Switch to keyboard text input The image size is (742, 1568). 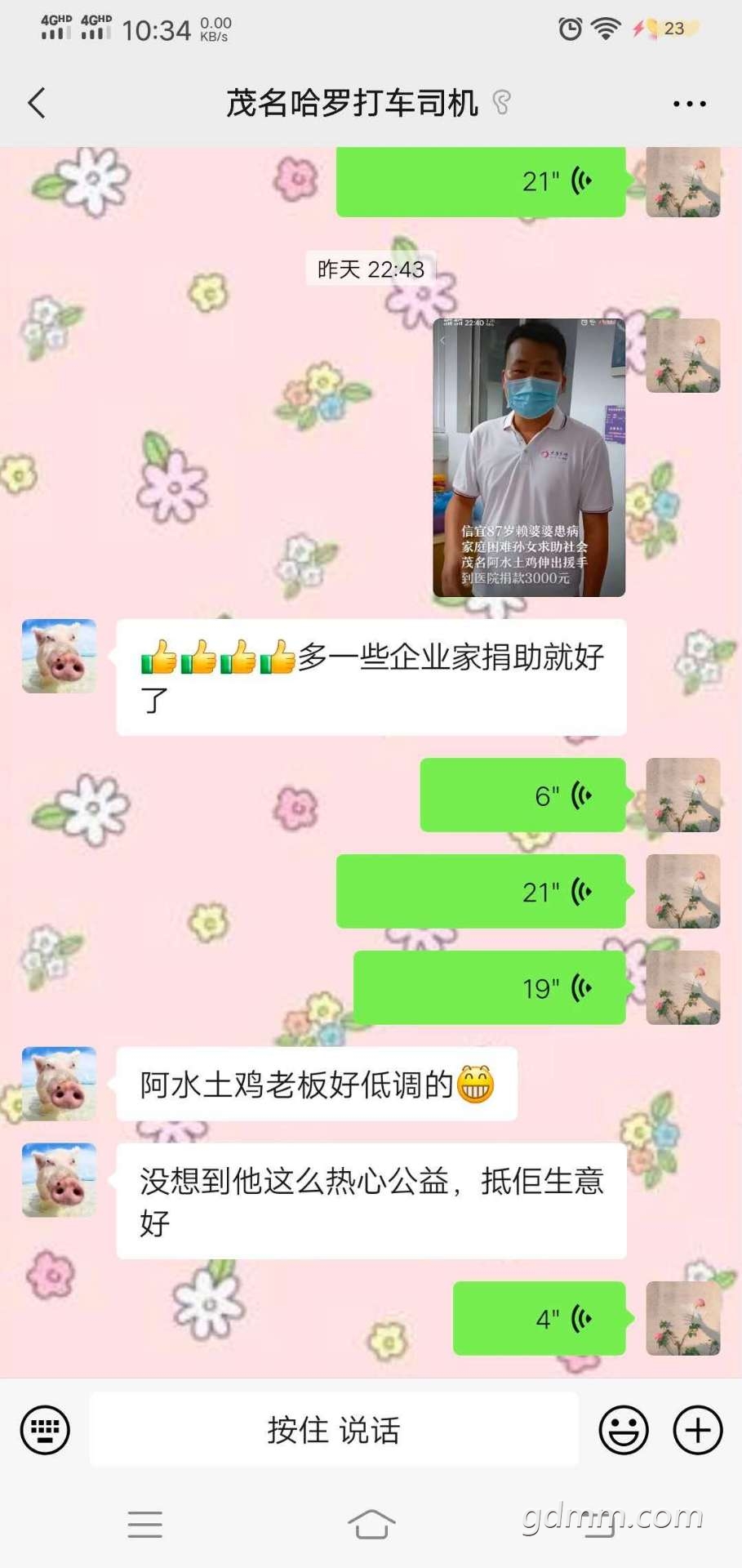click(x=45, y=1430)
